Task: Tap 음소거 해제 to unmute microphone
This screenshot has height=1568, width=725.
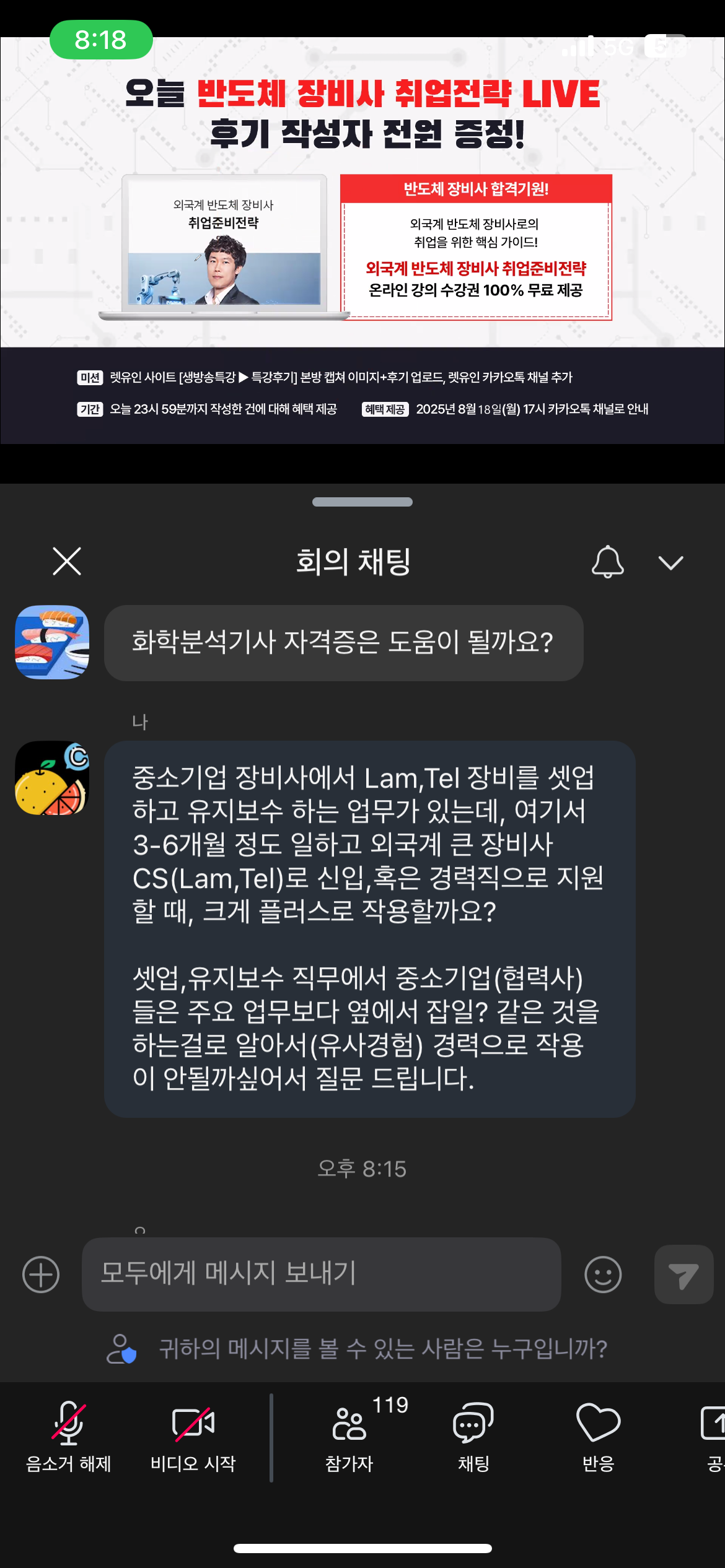Action: [x=68, y=1437]
